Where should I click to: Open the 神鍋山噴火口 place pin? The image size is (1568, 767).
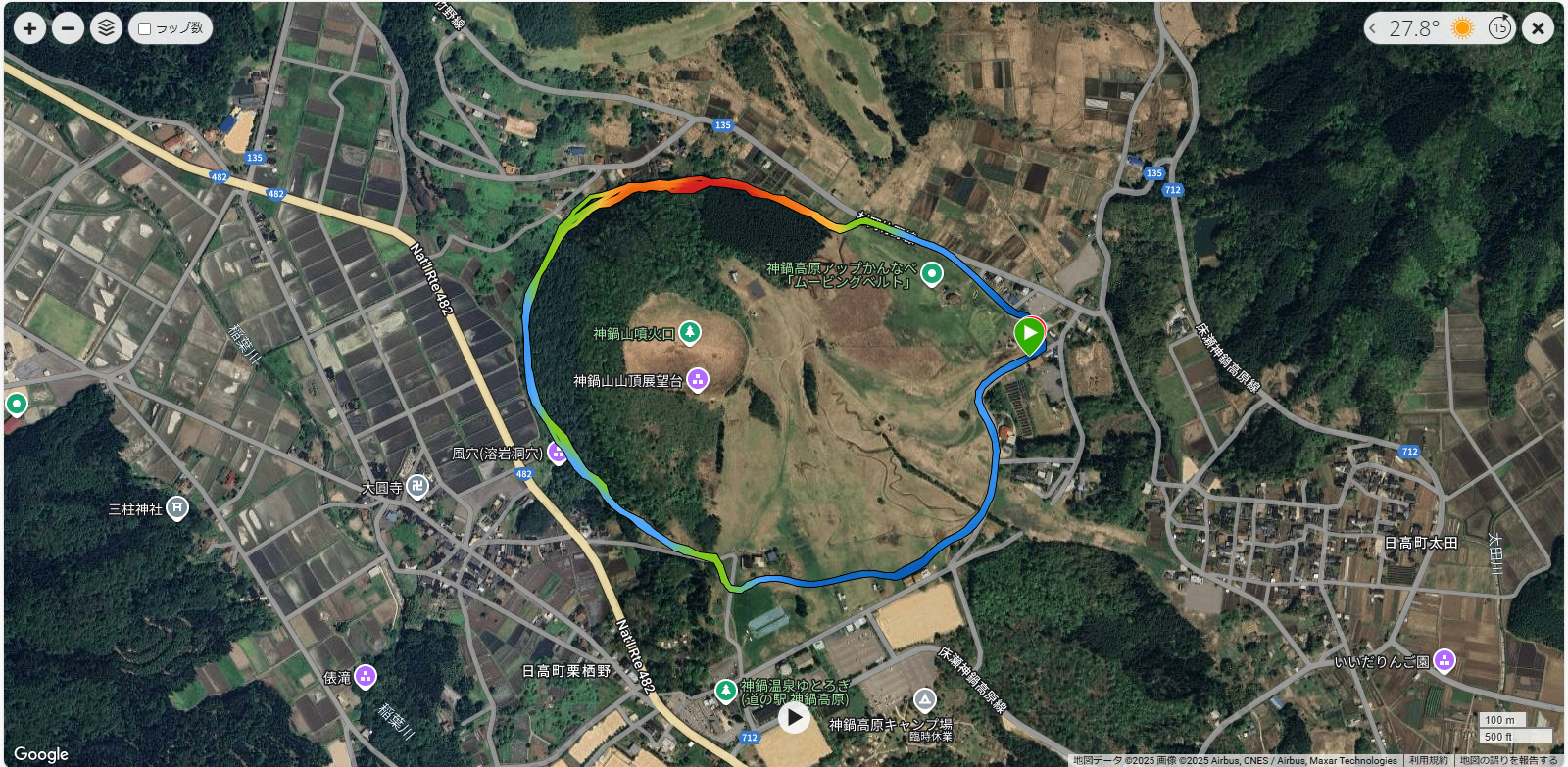coord(690,333)
